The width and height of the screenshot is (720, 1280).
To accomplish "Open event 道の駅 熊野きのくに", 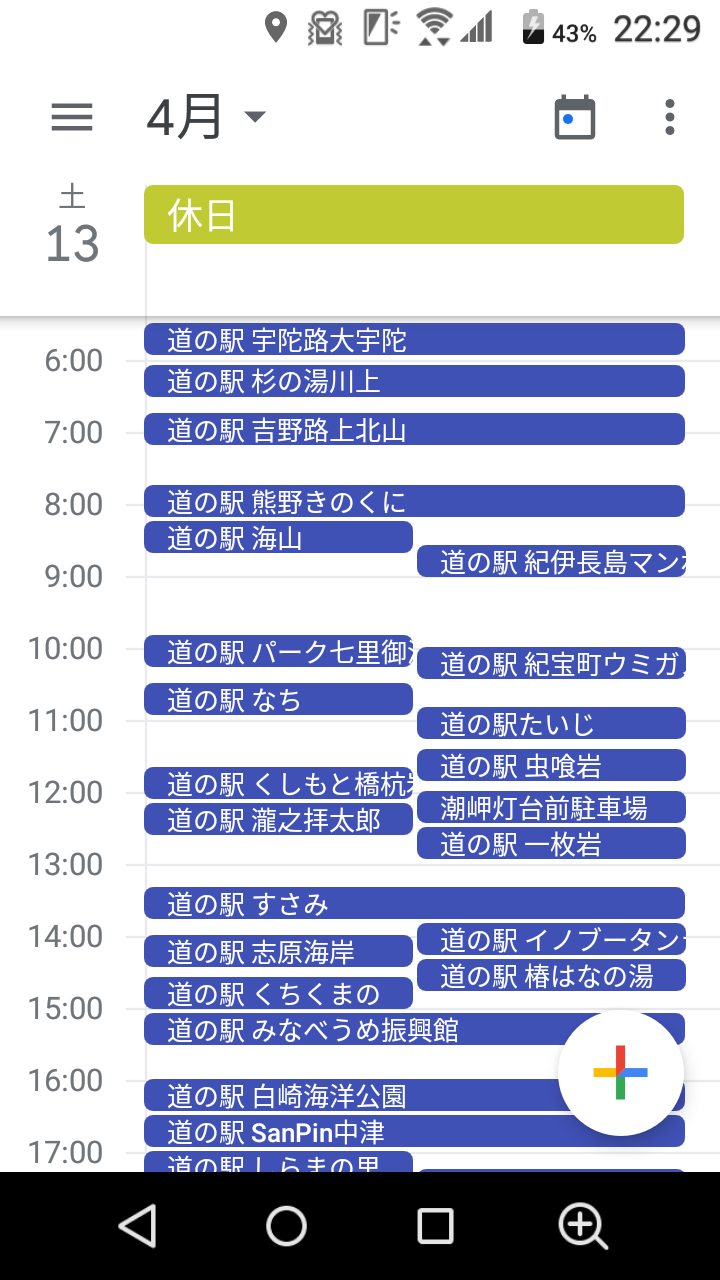I will click(x=414, y=501).
